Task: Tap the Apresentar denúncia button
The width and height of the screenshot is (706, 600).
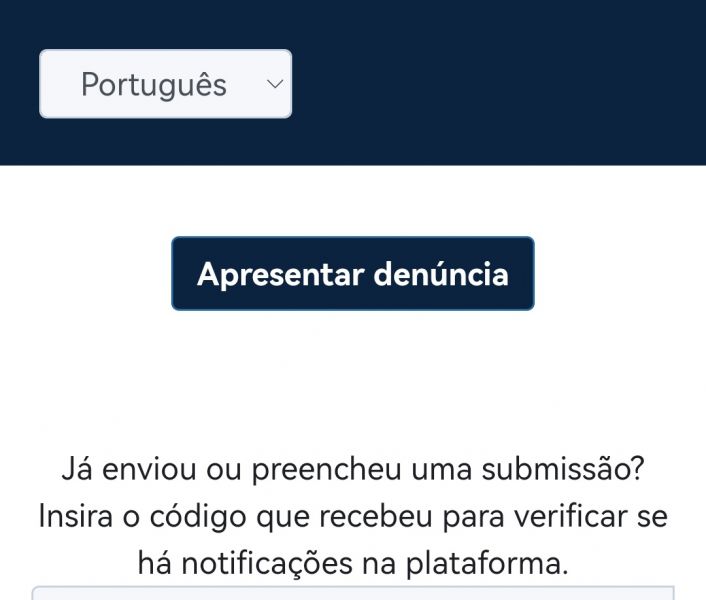Action: point(352,274)
